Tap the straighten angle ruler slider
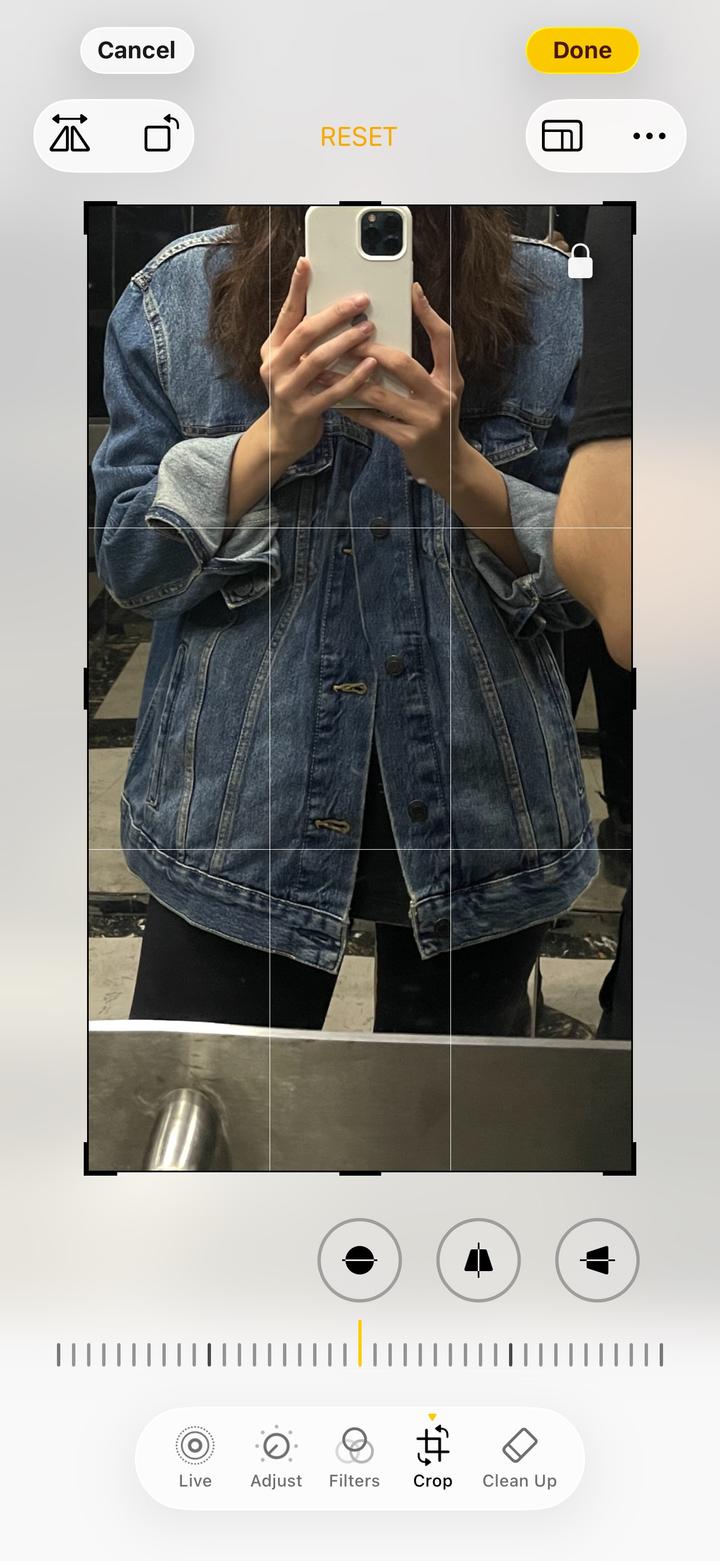This screenshot has height=1561, width=720. [x=360, y=1354]
